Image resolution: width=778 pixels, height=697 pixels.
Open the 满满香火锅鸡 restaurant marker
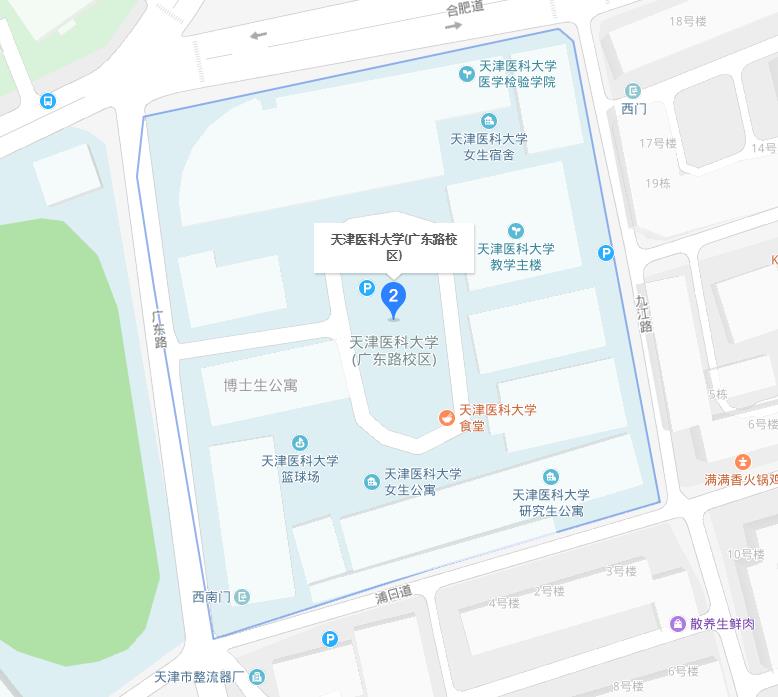(742, 462)
